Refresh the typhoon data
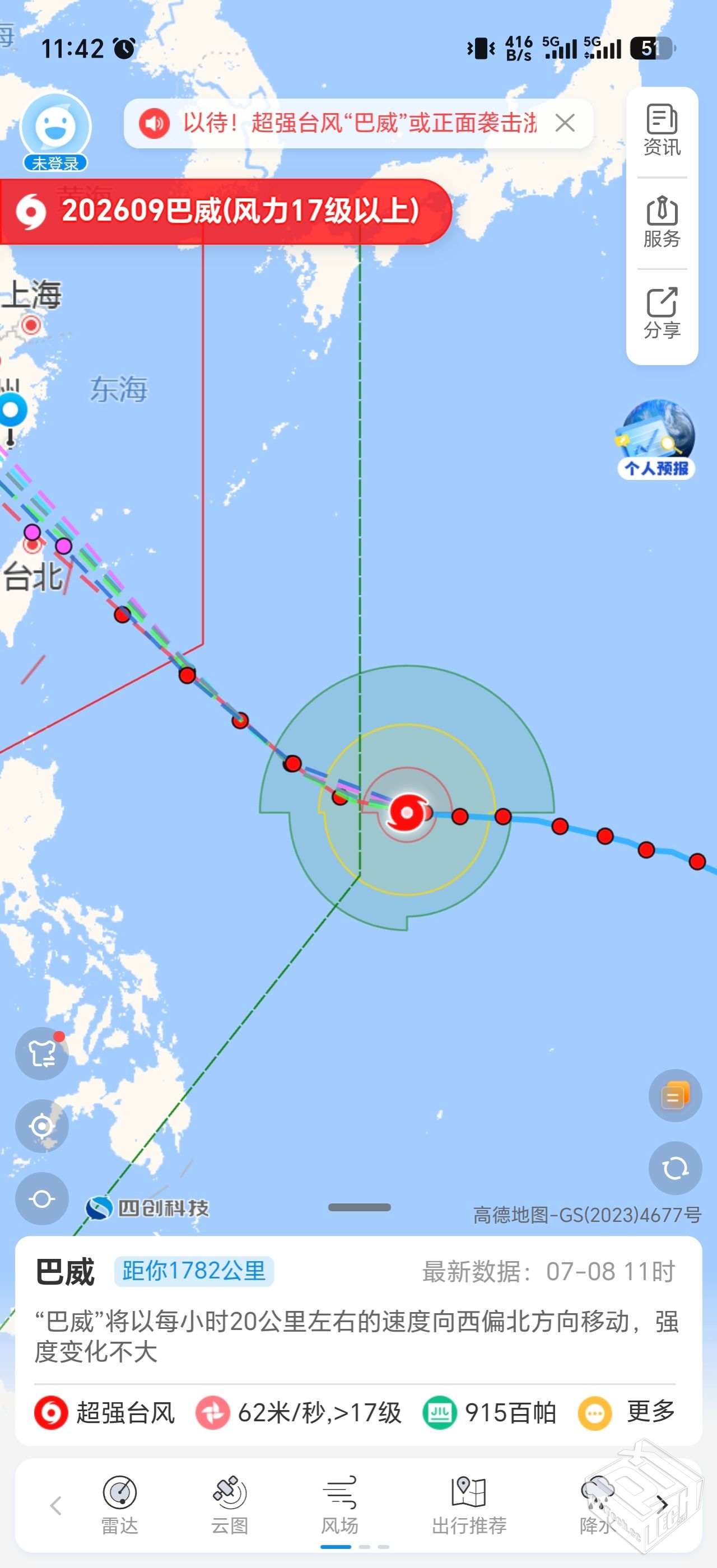The width and height of the screenshot is (717, 1568). (x=675, y=1168)
